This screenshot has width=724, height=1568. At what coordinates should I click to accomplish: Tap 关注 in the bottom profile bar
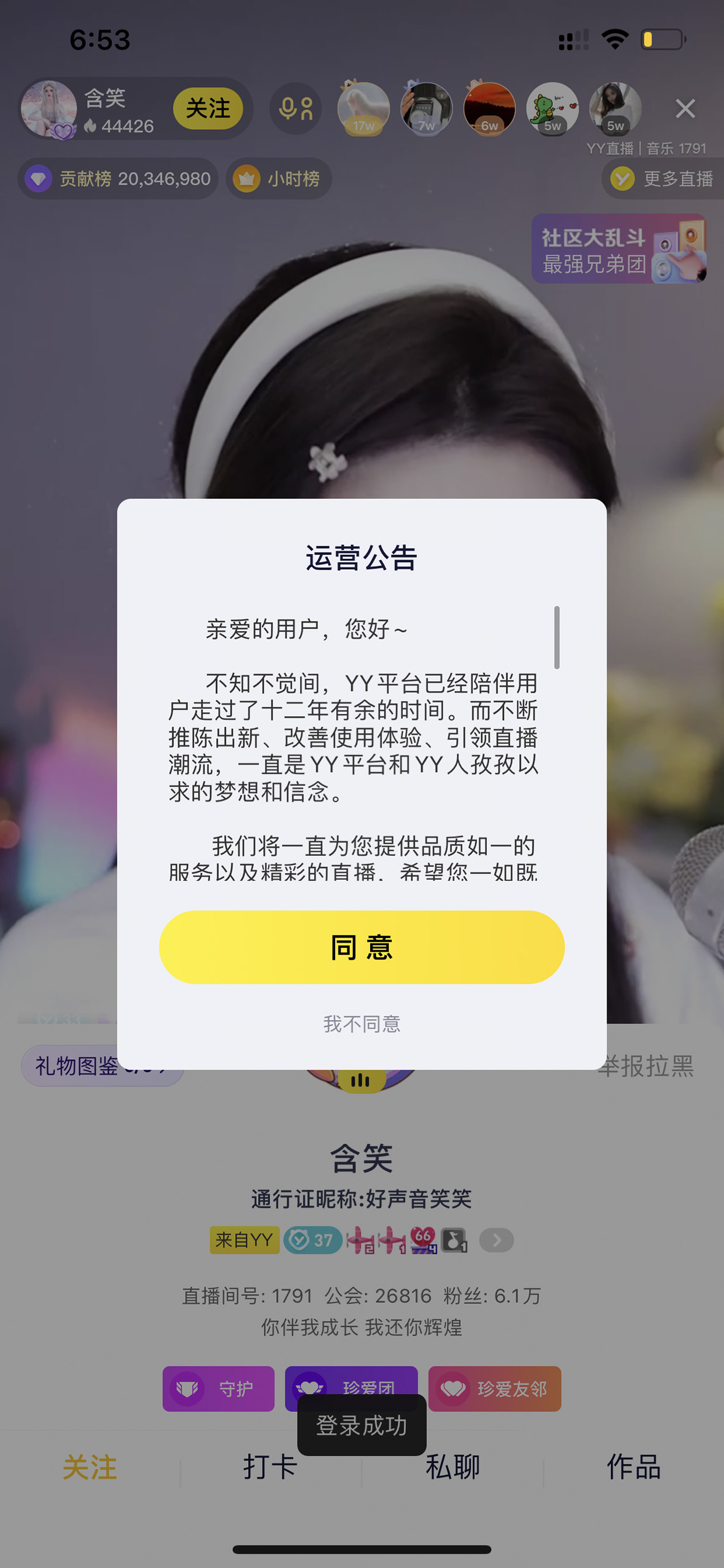[x=90, y=1467]
